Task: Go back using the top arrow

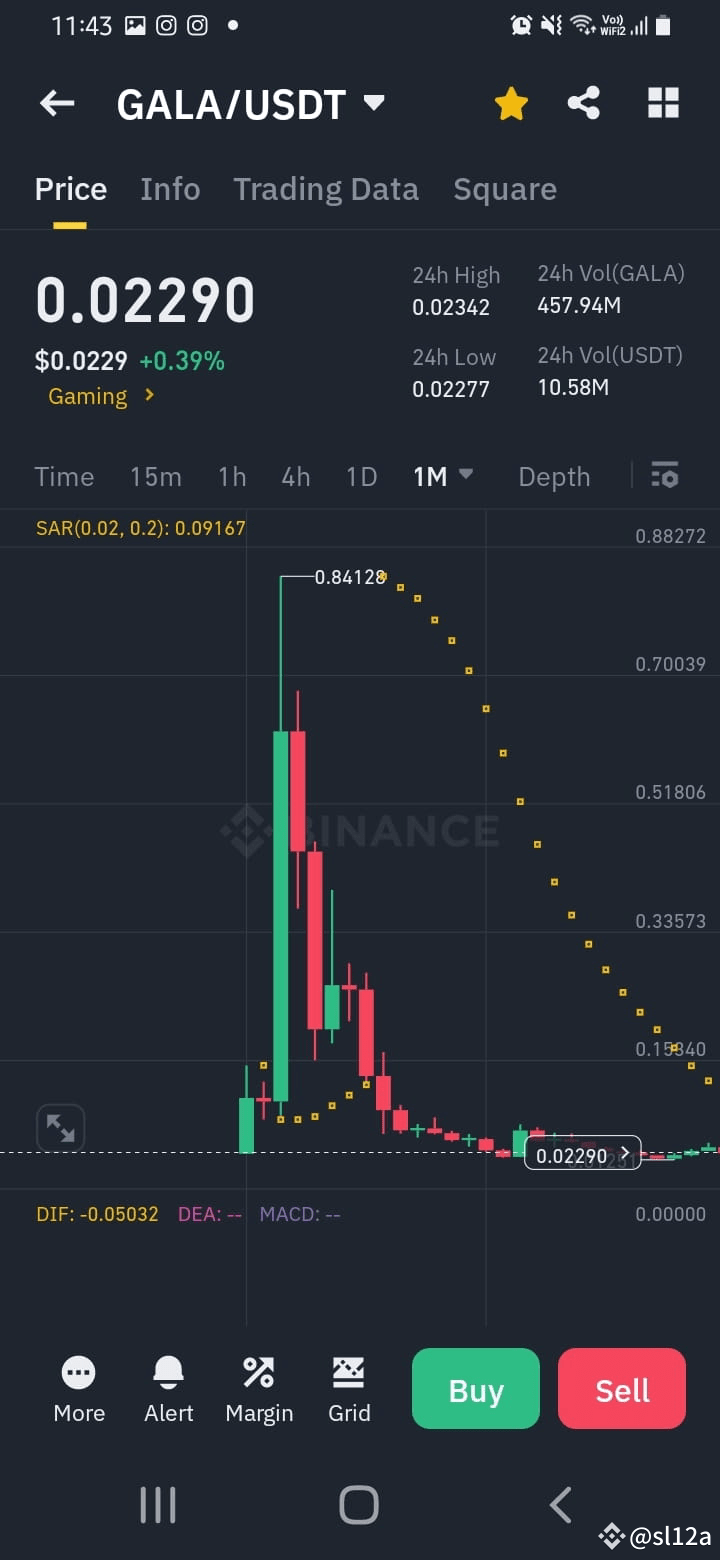Action: pyautogui.click(x=57, y=103)
